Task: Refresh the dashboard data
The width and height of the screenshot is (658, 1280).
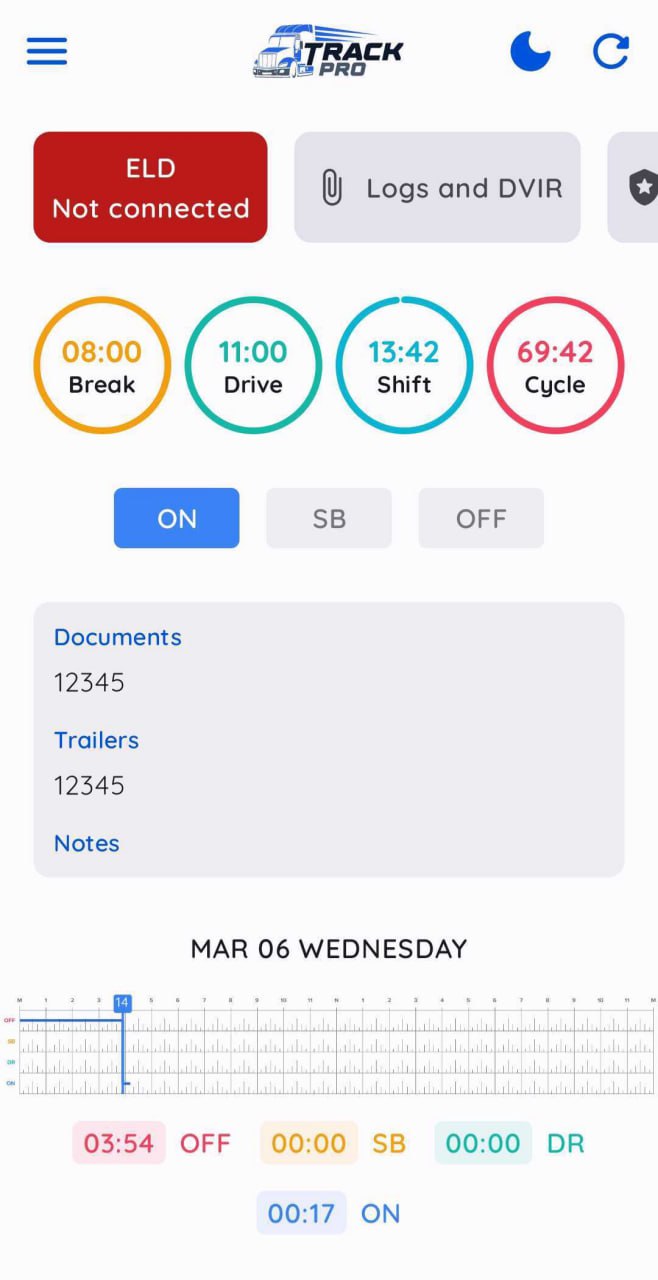Action: tap(611, 51)
